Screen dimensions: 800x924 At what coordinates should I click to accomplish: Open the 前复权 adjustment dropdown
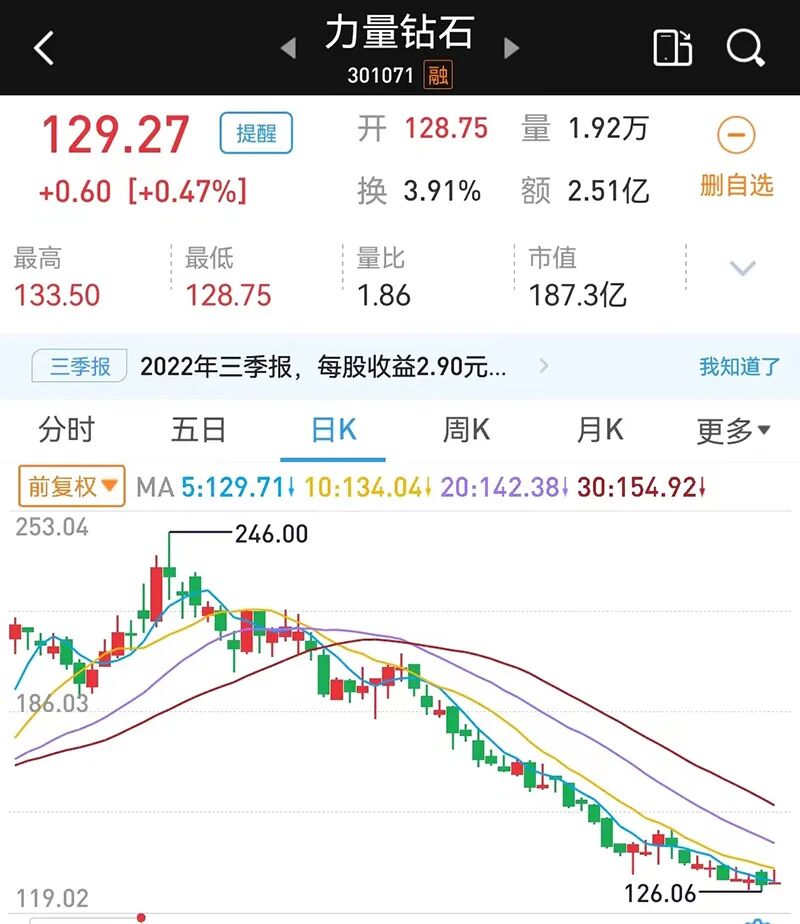pos(71,487)
